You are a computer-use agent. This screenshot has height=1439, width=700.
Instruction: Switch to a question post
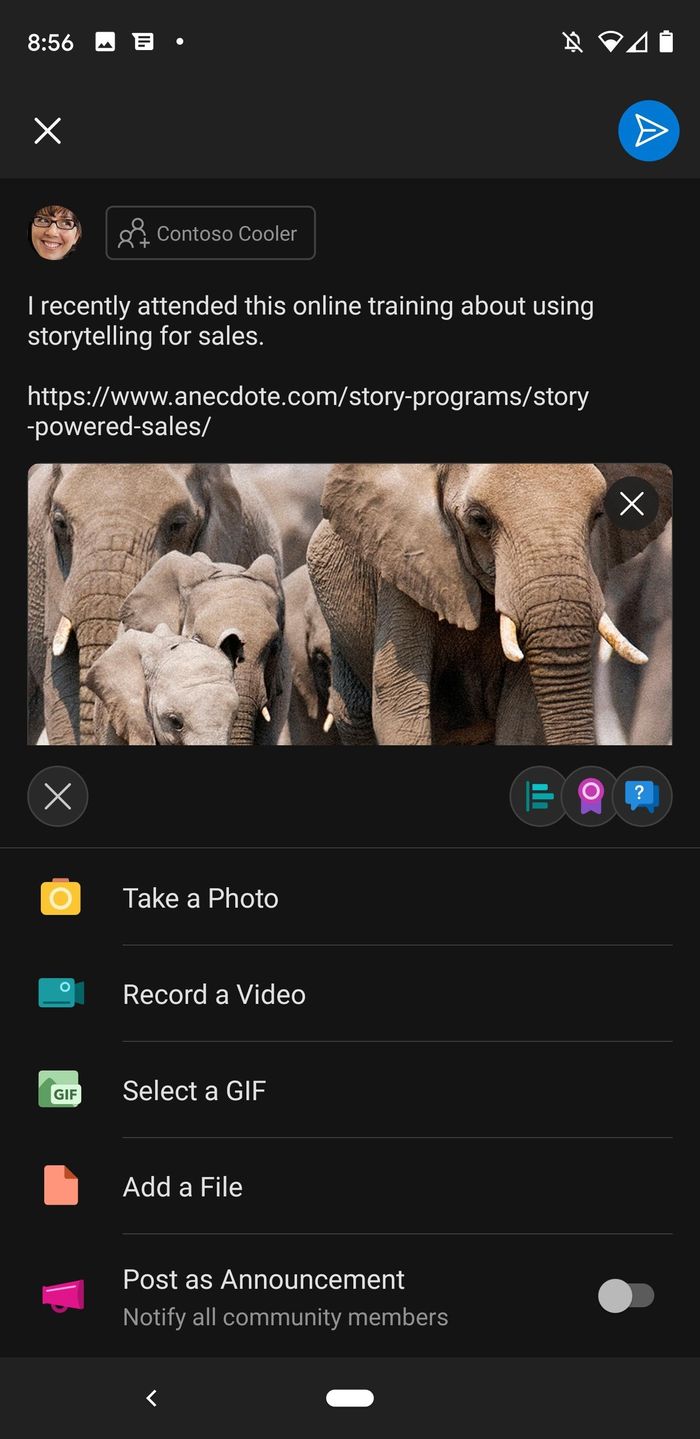point(641,796)
